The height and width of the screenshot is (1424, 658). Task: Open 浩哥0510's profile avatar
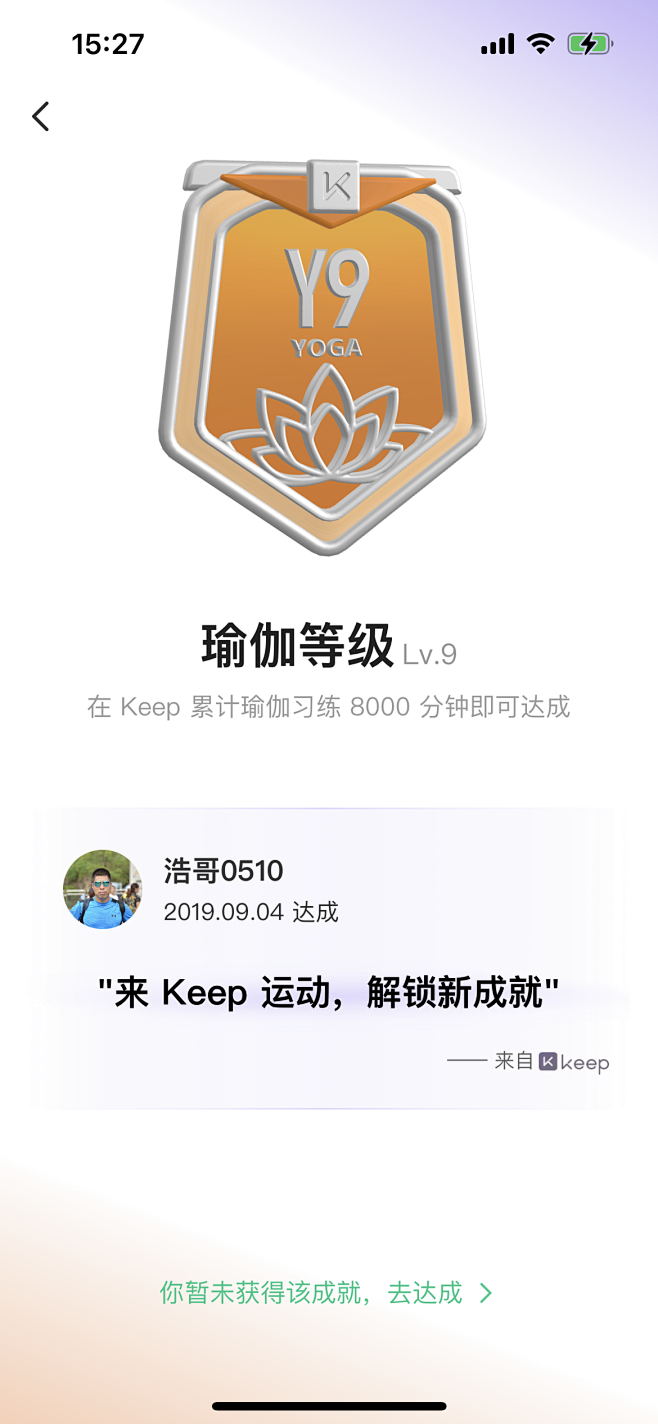102,889
